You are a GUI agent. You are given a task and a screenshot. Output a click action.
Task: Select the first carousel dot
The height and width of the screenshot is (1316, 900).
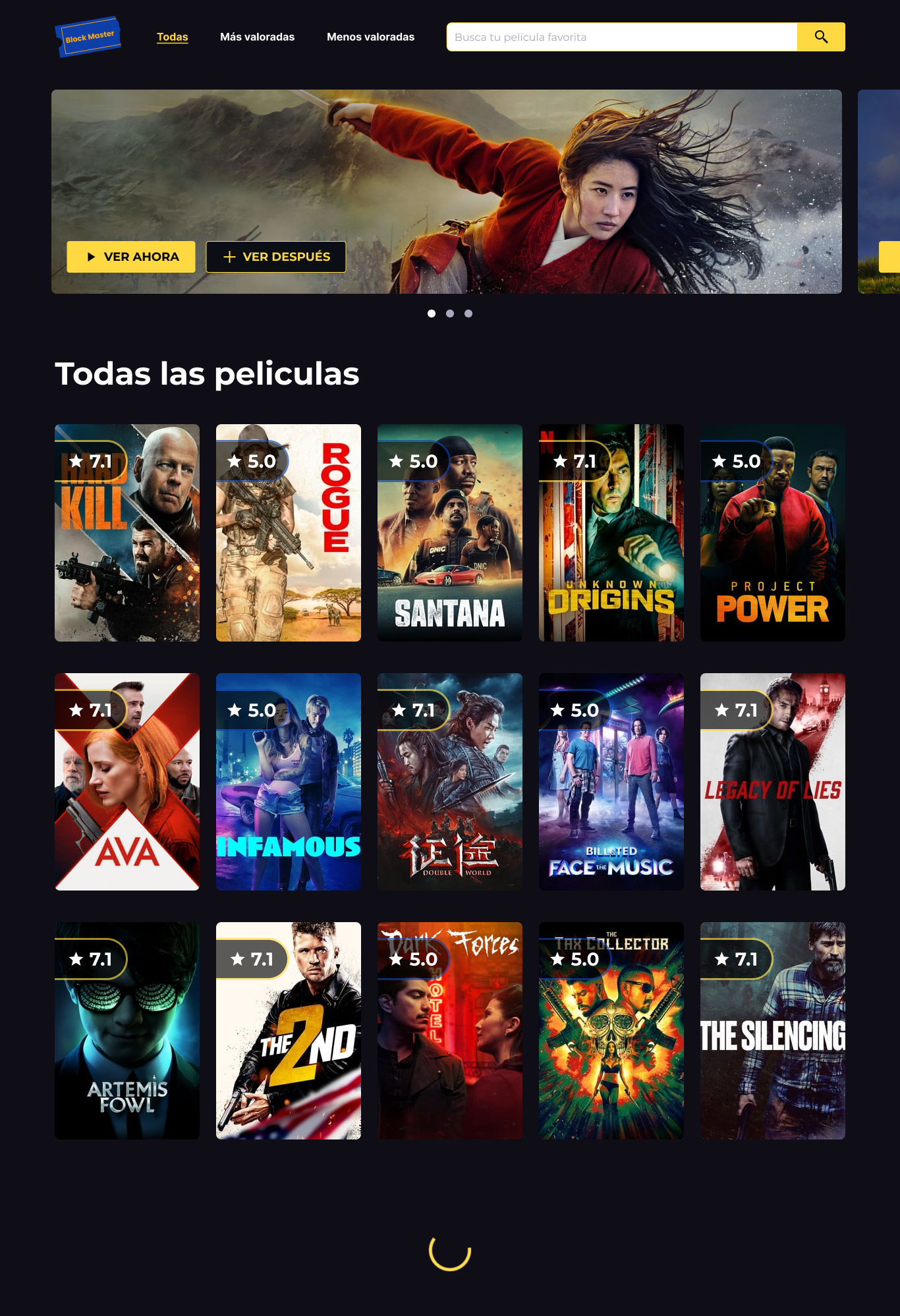pos(432,314)
